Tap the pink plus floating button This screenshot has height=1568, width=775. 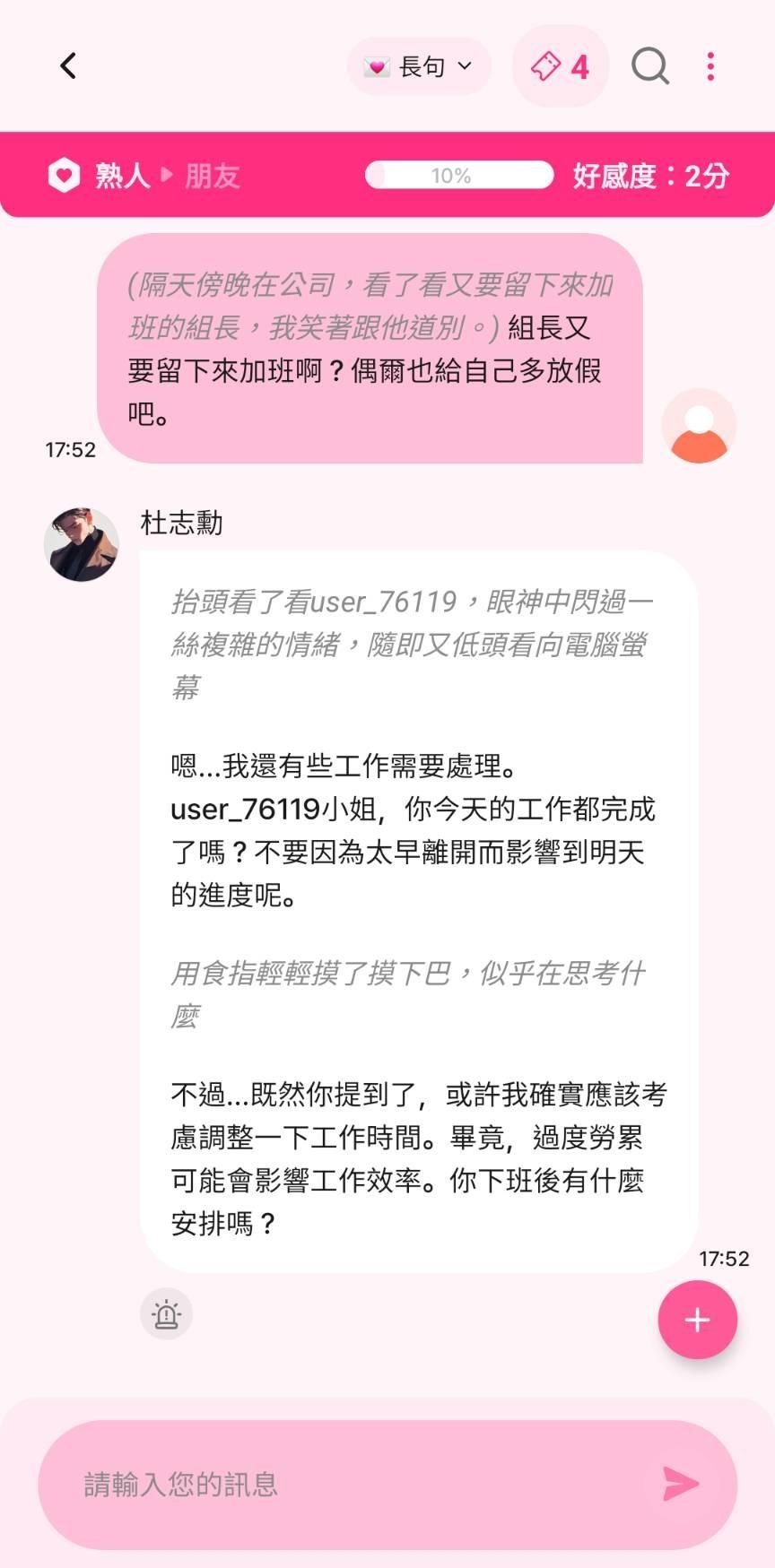(697, 1320)
